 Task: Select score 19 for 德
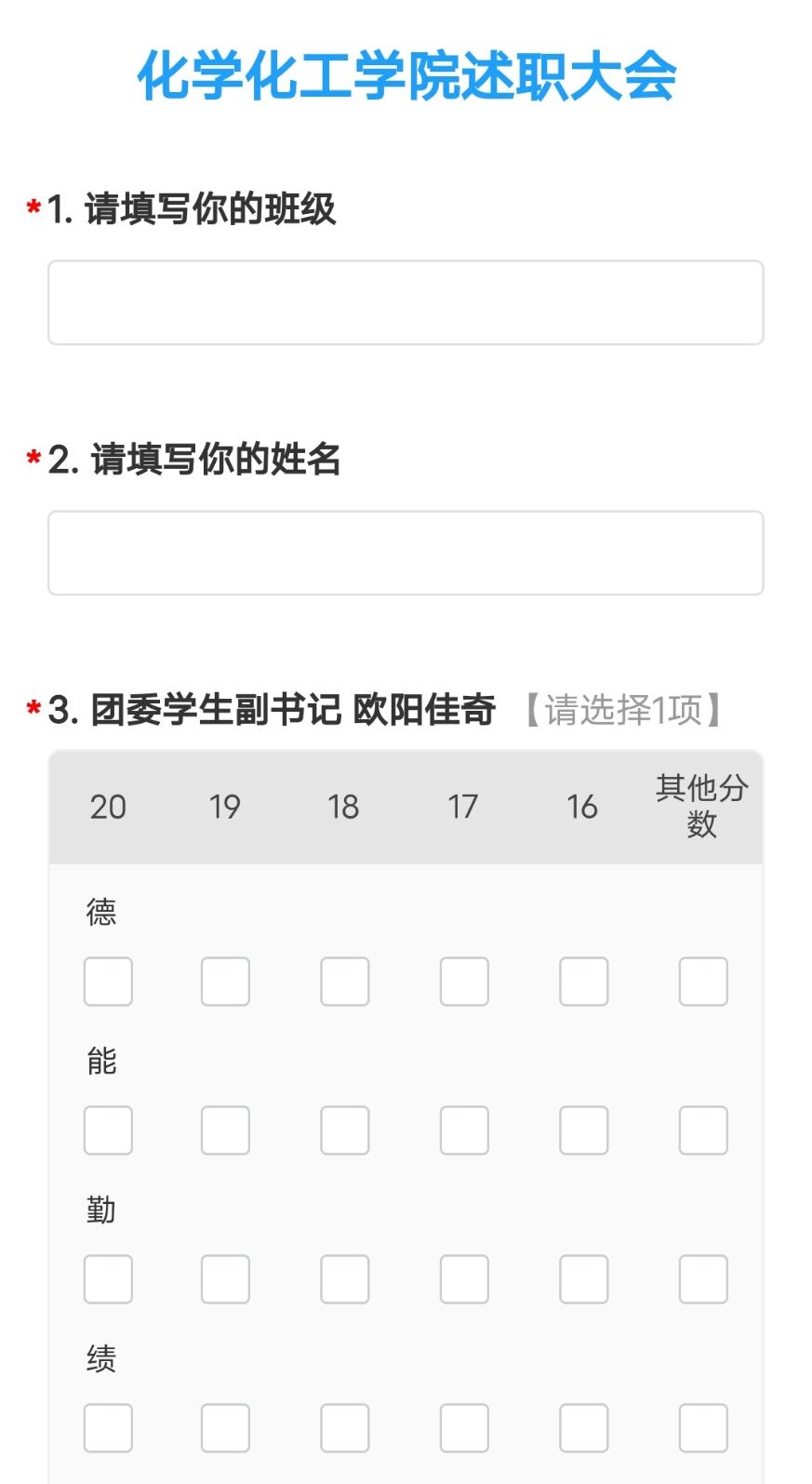(225, 982)
